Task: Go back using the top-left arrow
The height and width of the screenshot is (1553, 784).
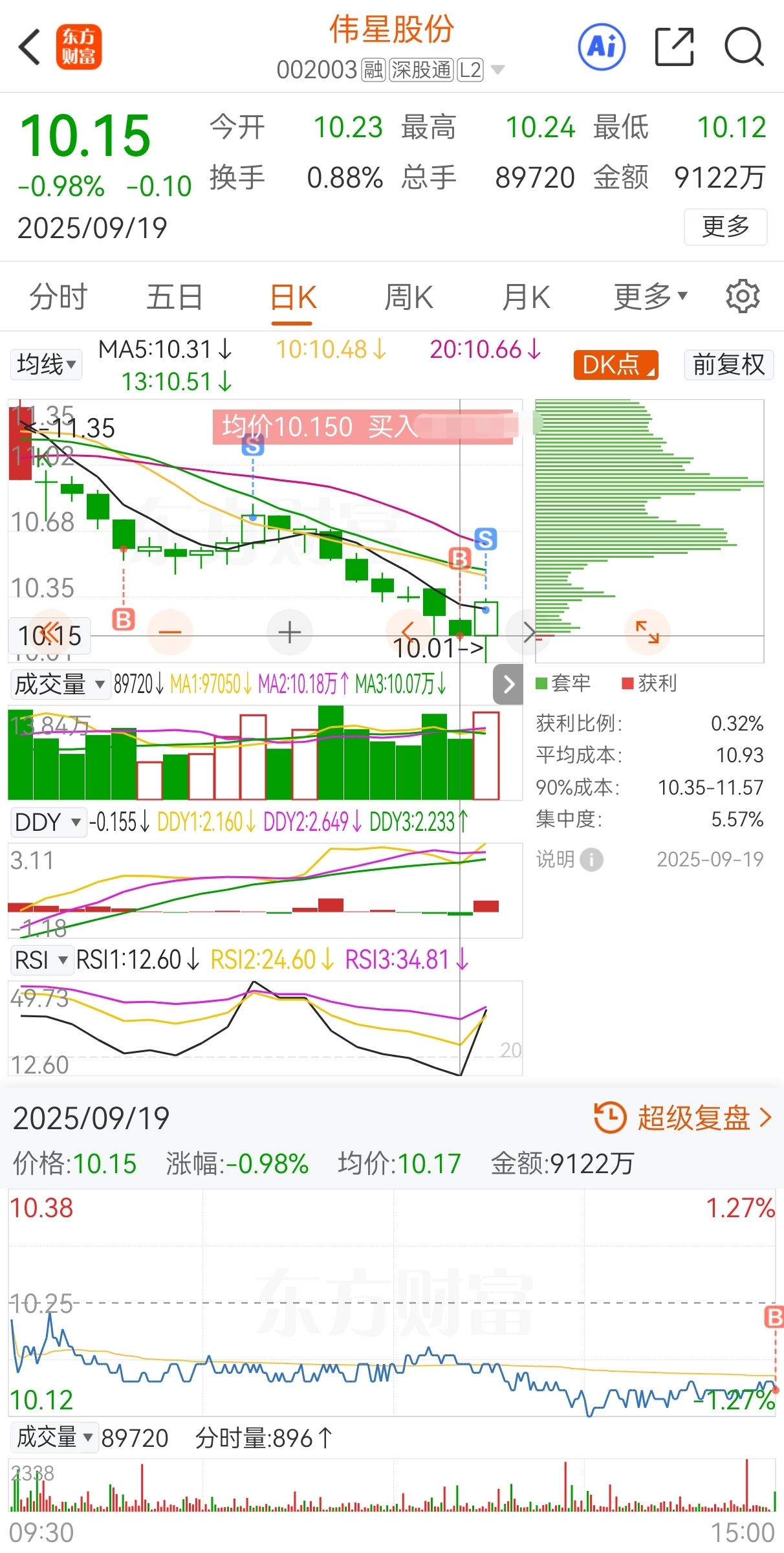Action: point(30,47)
